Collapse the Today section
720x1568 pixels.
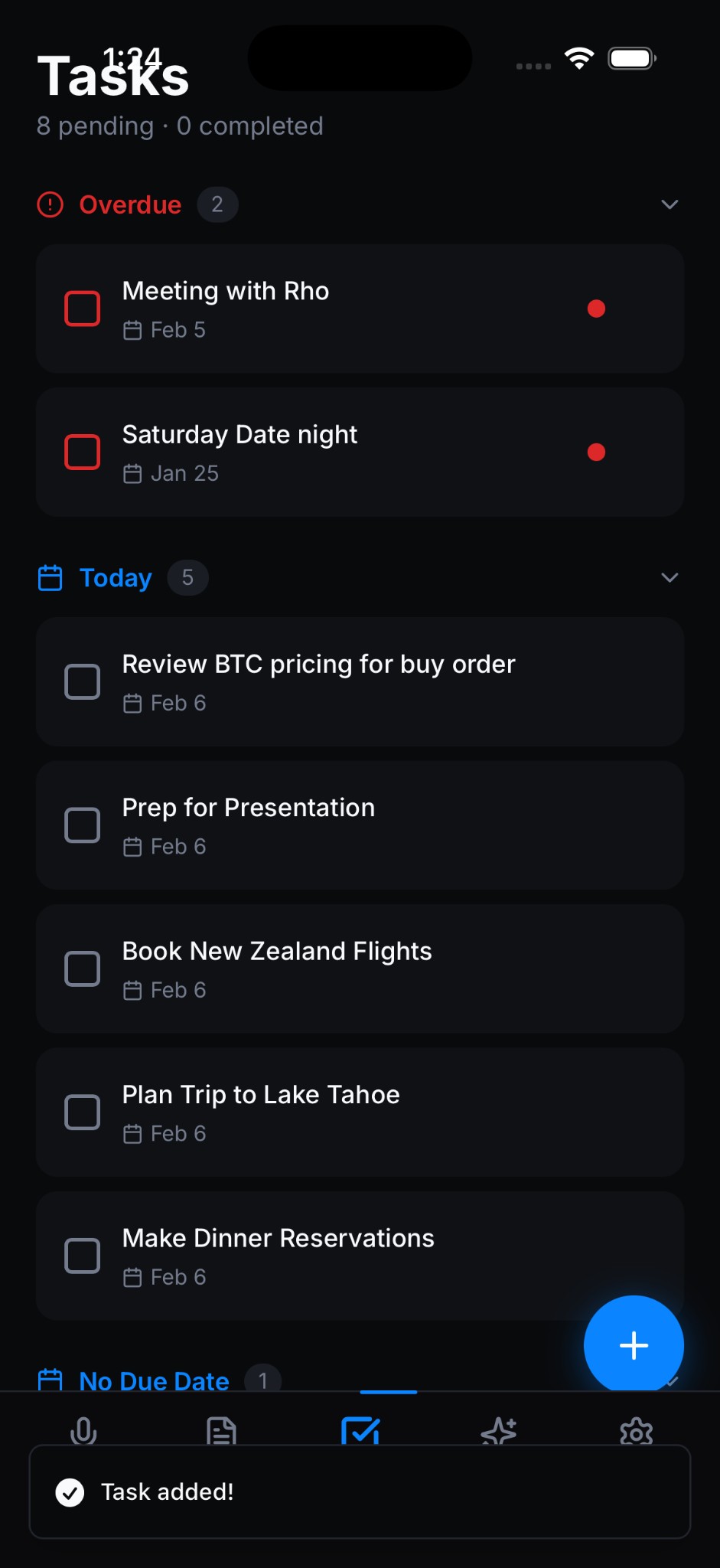670,578
